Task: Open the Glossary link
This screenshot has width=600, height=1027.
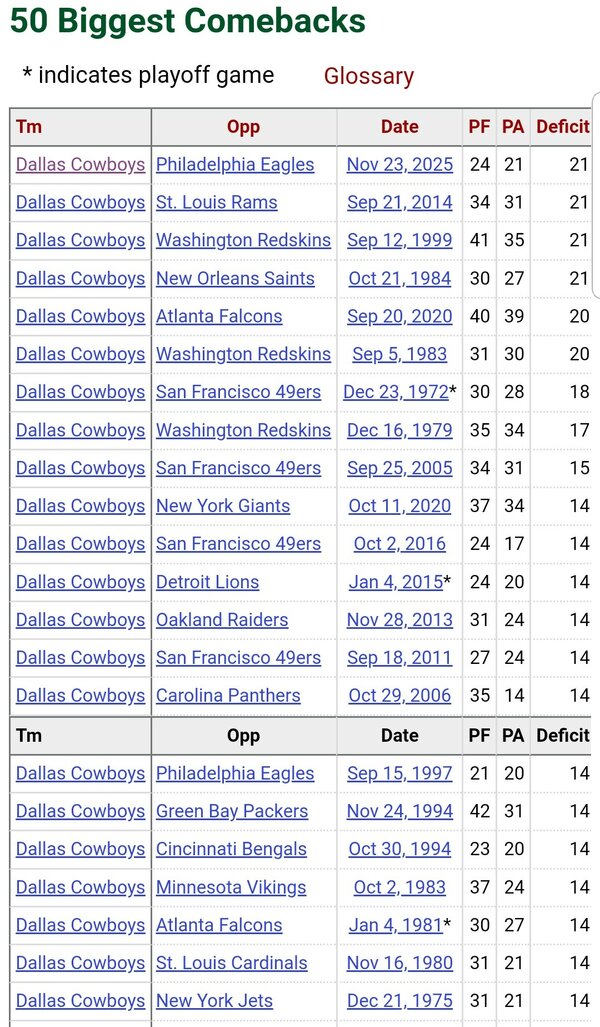Action: coord(368,76)
